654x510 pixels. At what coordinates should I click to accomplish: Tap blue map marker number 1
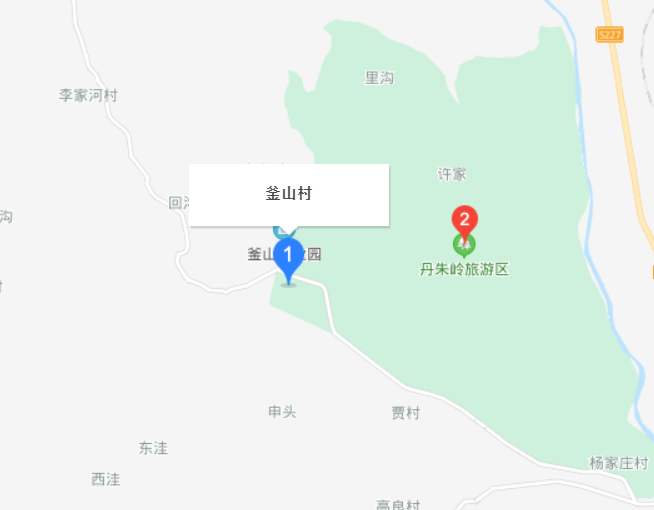click(288, 256)
